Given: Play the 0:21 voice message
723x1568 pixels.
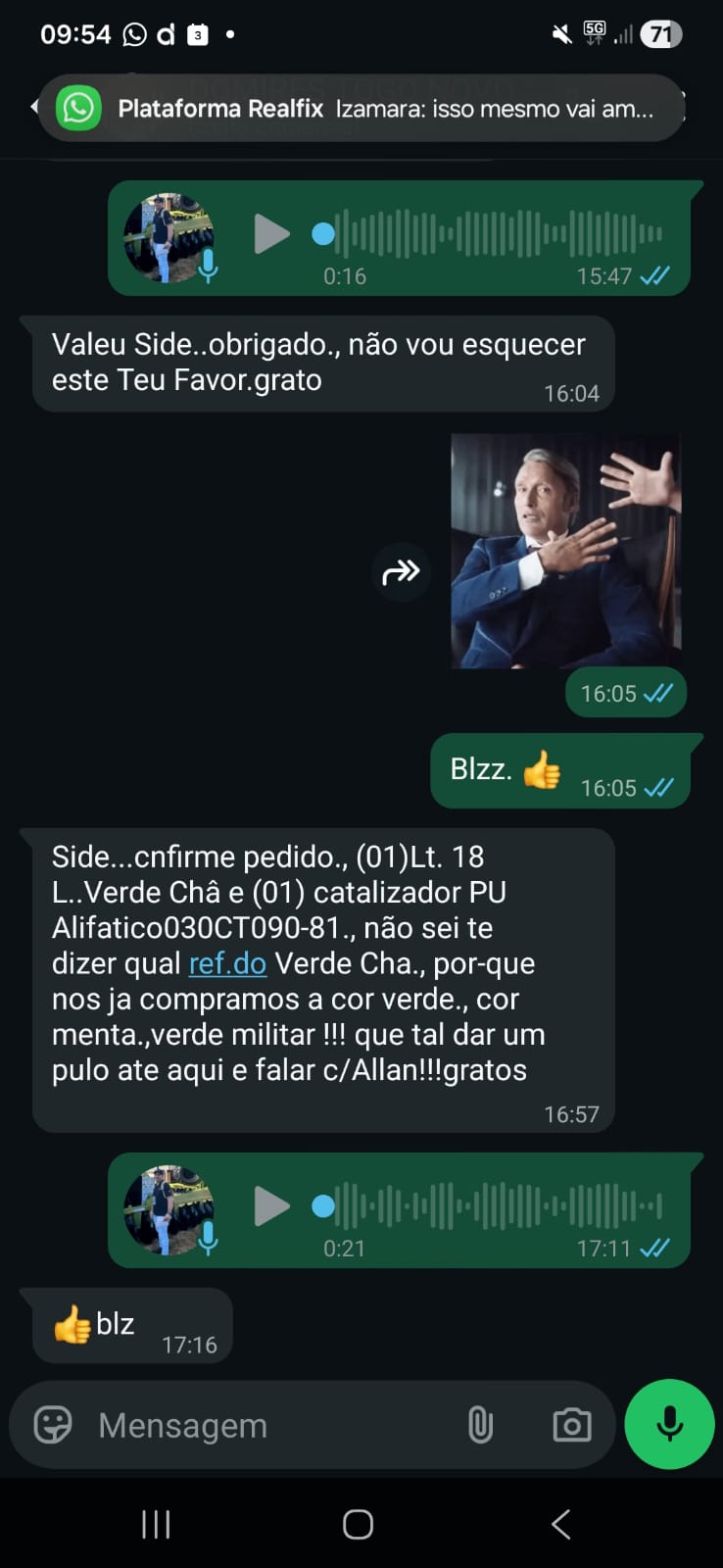Looking at the screenshot, I should click(x=271, y=1206).
